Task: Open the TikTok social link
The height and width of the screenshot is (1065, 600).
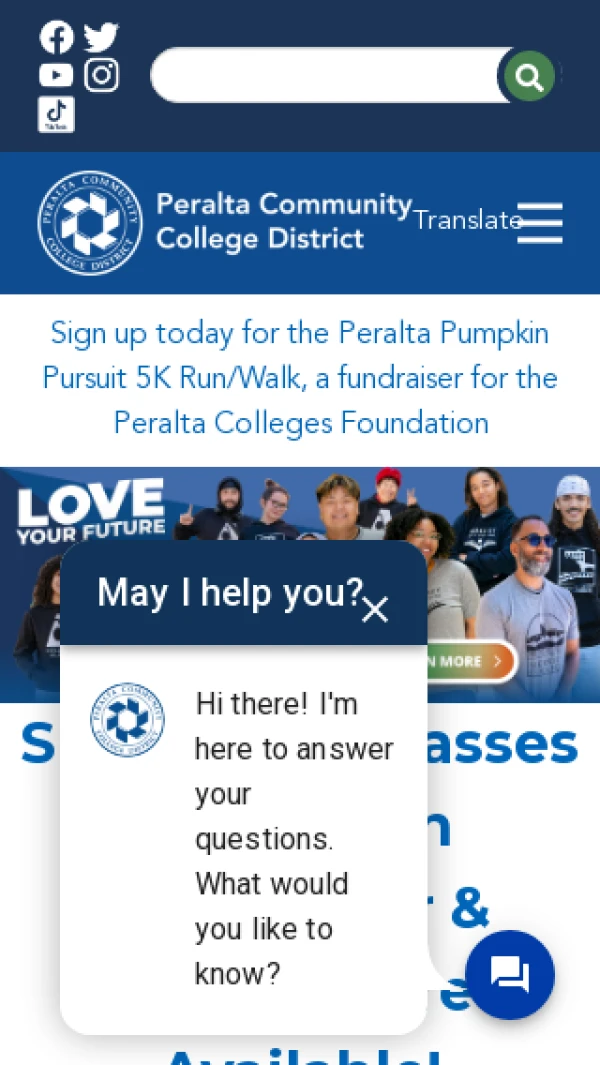Action: [56, 114]
